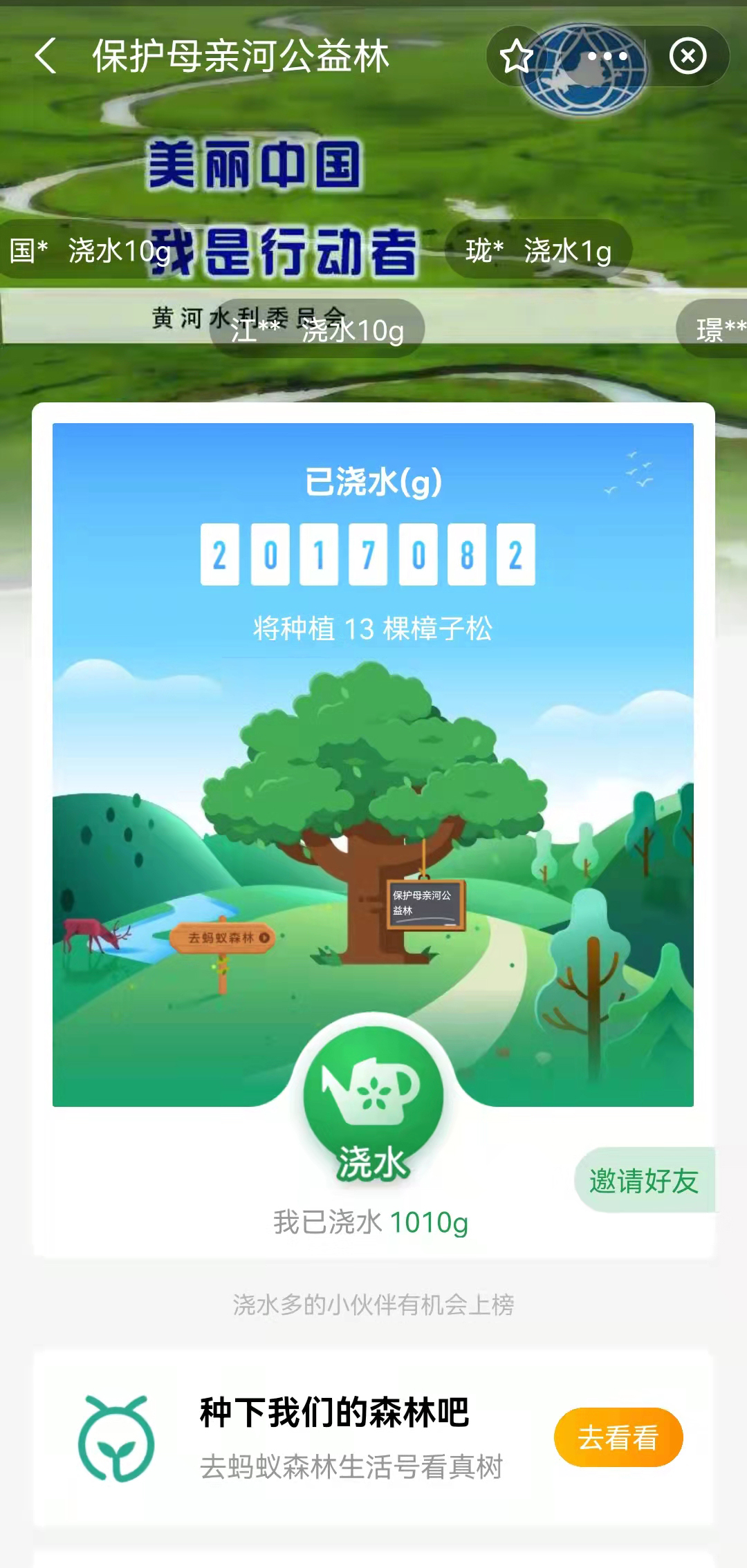Tap the 去看看 orange button
The width and height of the screenshot is (747, 1568).
pos(618,1437)
